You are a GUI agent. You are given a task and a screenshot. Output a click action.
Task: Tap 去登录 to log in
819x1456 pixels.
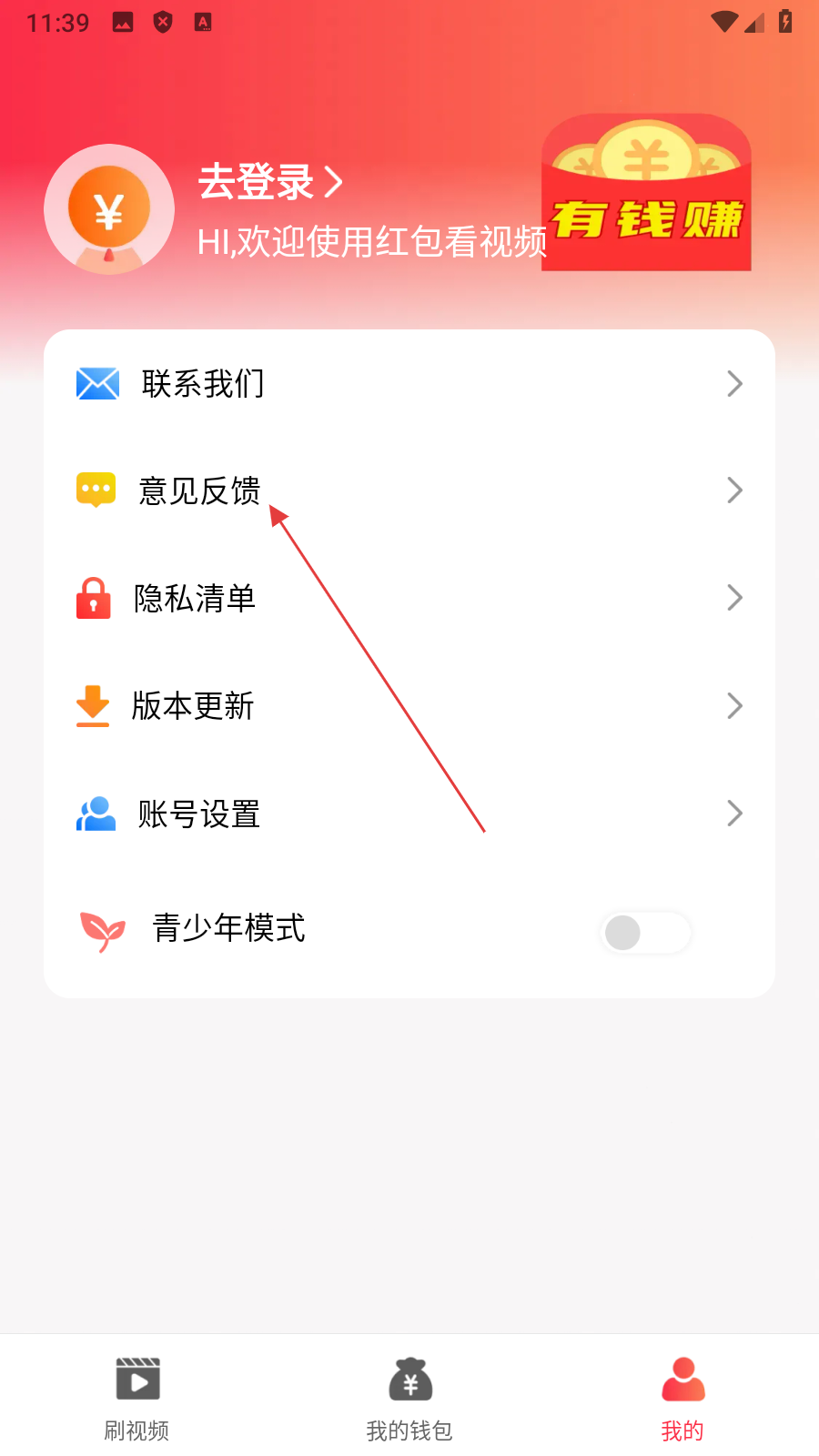[270, 182]
